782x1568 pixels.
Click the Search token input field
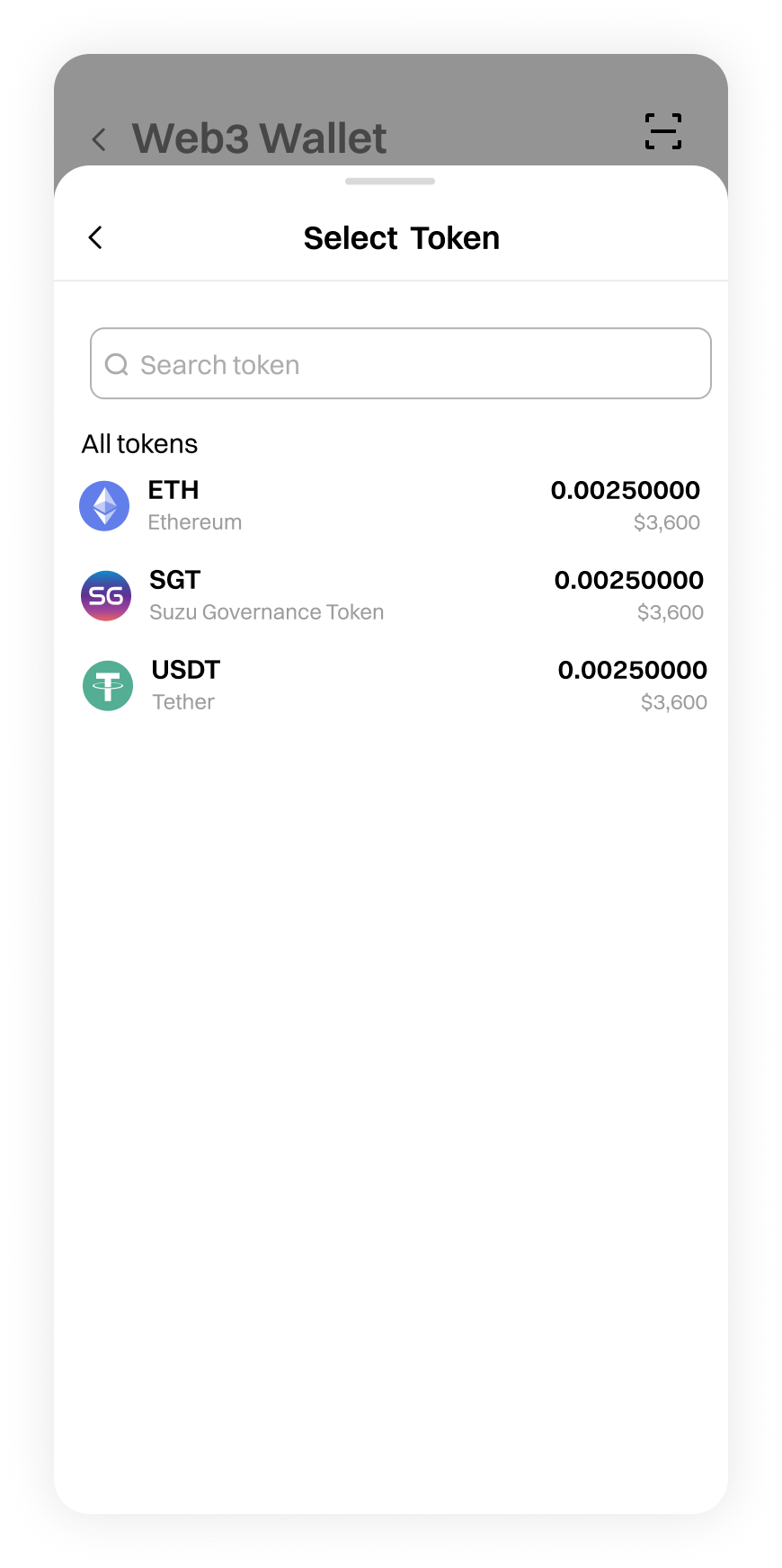[400, 363]
